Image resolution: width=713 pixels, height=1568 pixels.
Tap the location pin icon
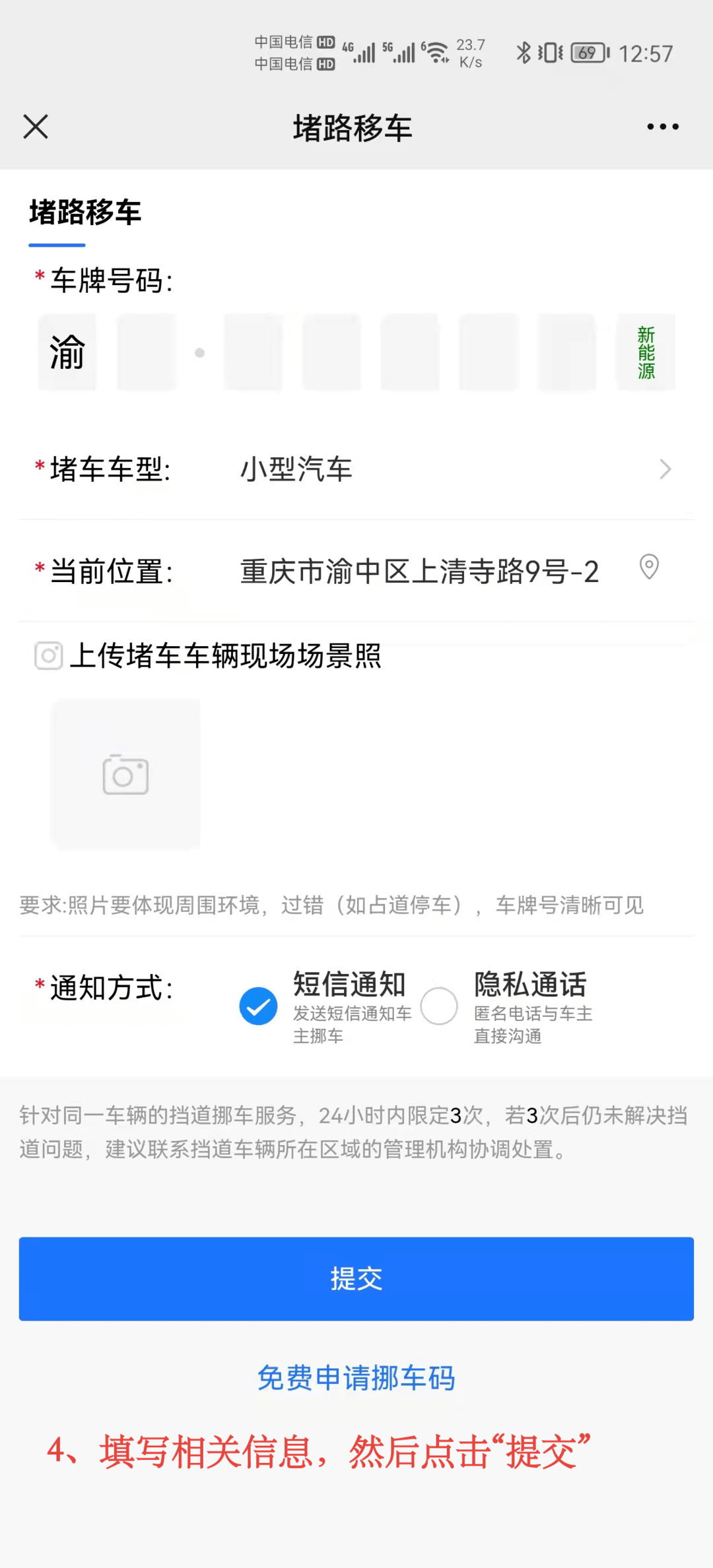[649, 567]
